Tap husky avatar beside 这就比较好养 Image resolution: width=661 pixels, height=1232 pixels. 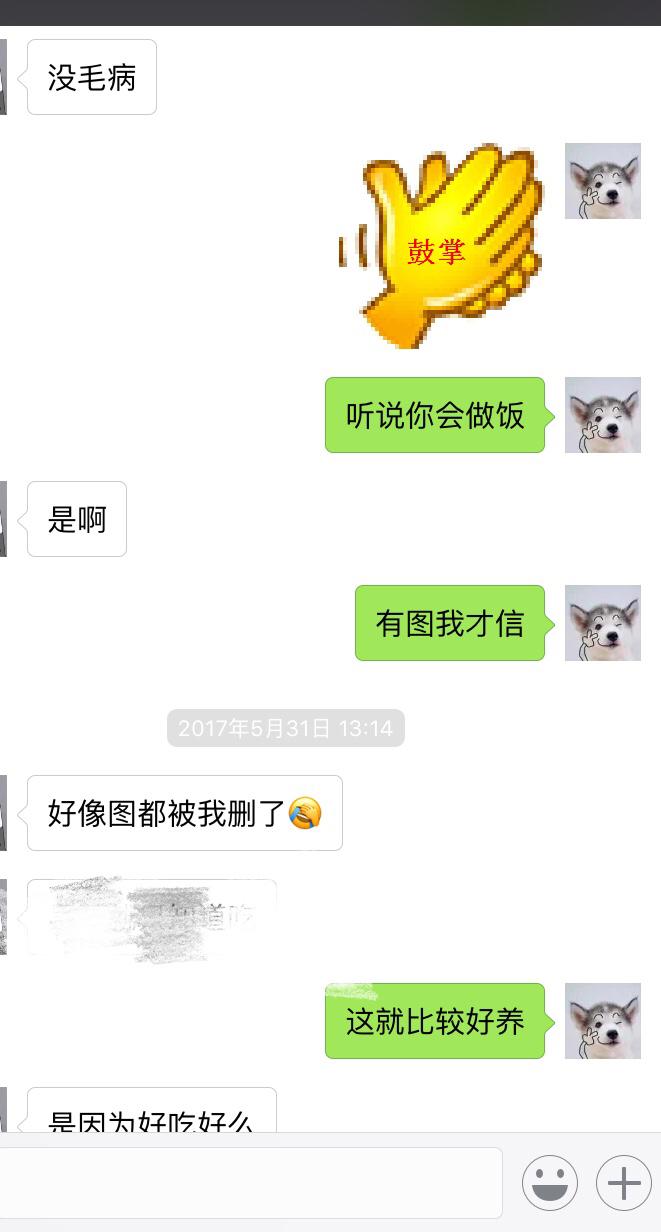[603, 1021]
